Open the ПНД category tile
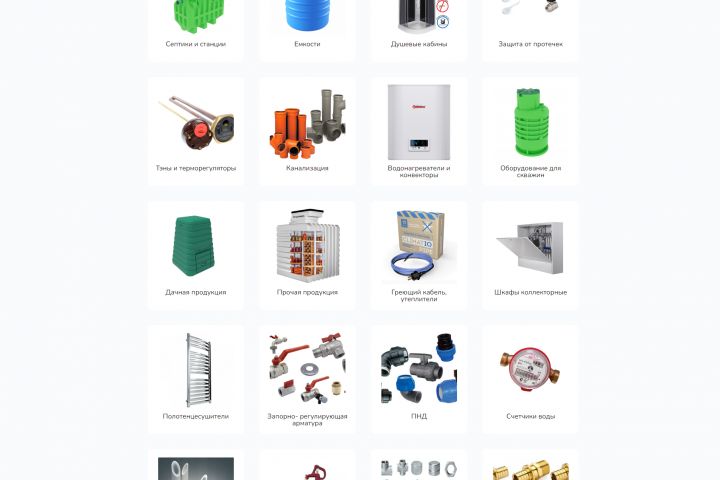Screen dimensions: 720x480 pyautogui.click(x=419, y=378)
